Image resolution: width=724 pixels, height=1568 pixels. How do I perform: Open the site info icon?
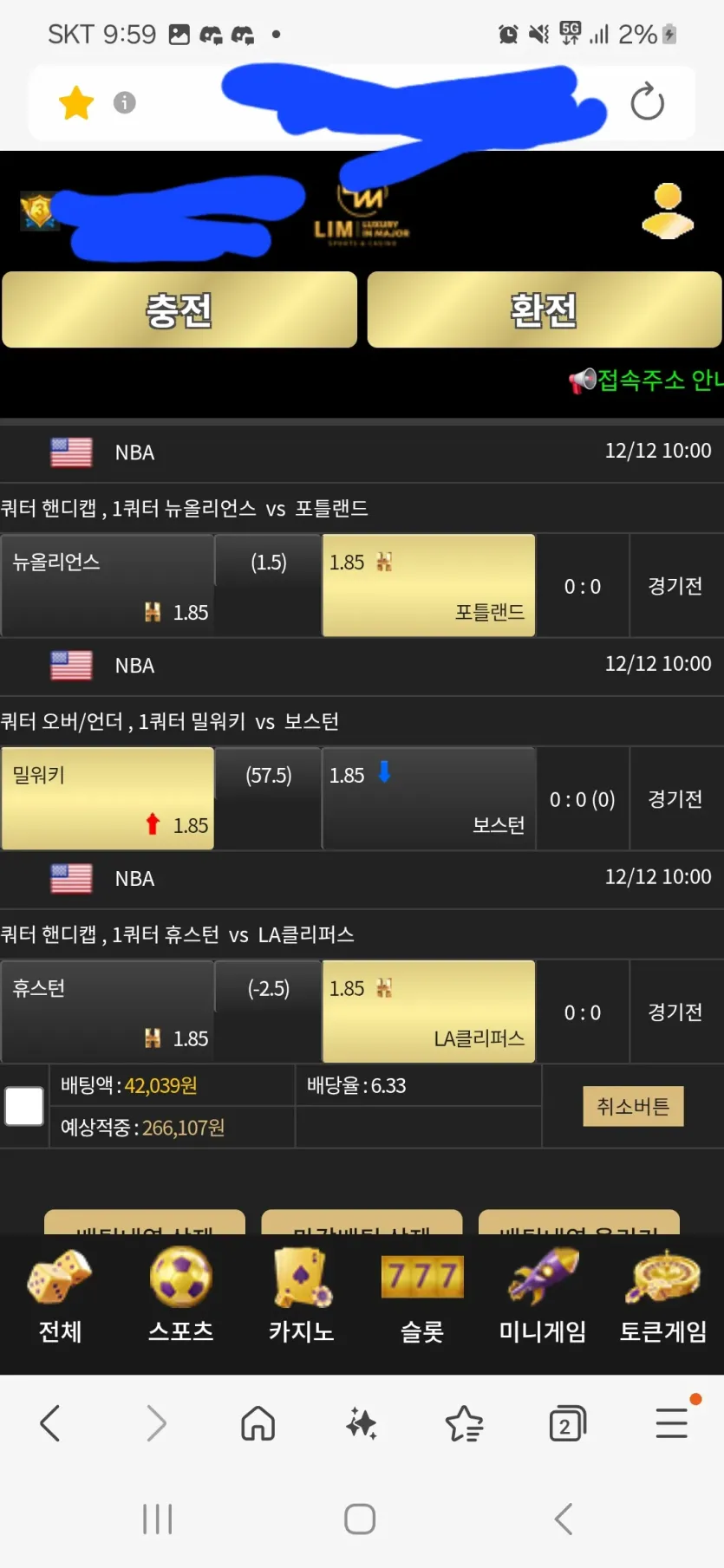pos(125,103)
